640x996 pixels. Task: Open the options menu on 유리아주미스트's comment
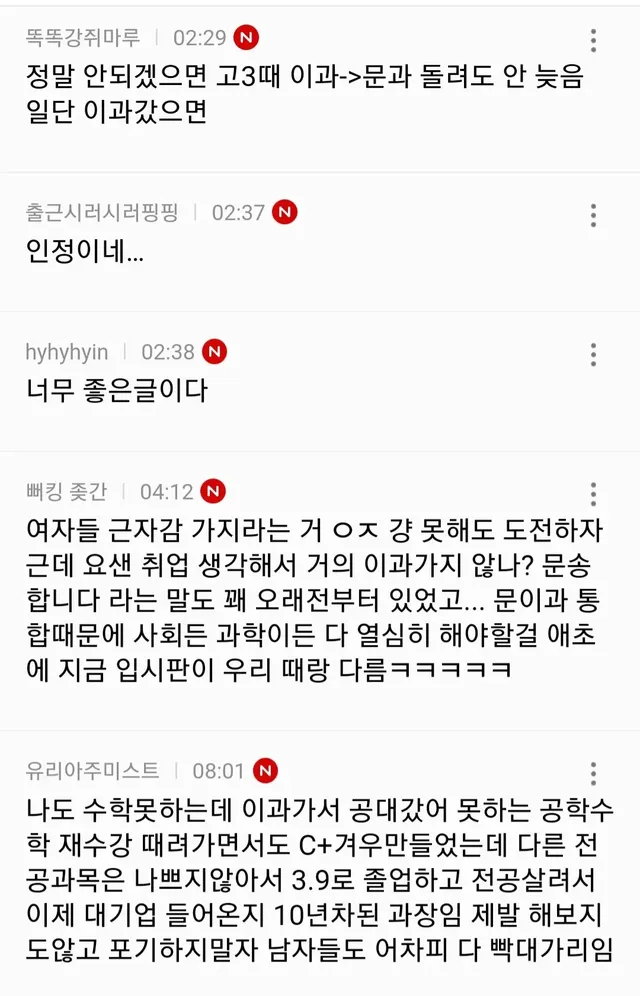coord(593,774)
